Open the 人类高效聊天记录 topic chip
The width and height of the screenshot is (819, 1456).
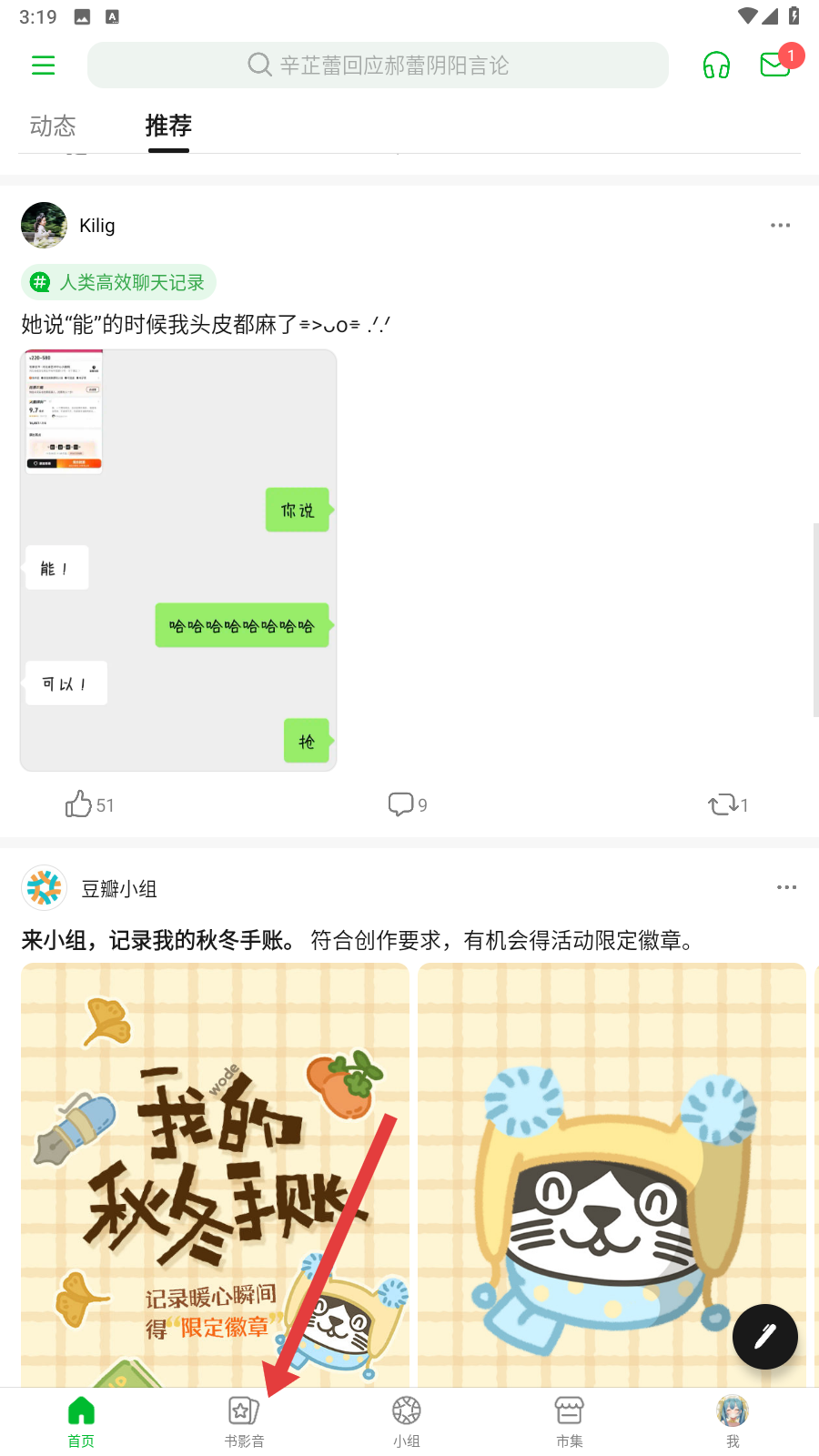point(119,283)
